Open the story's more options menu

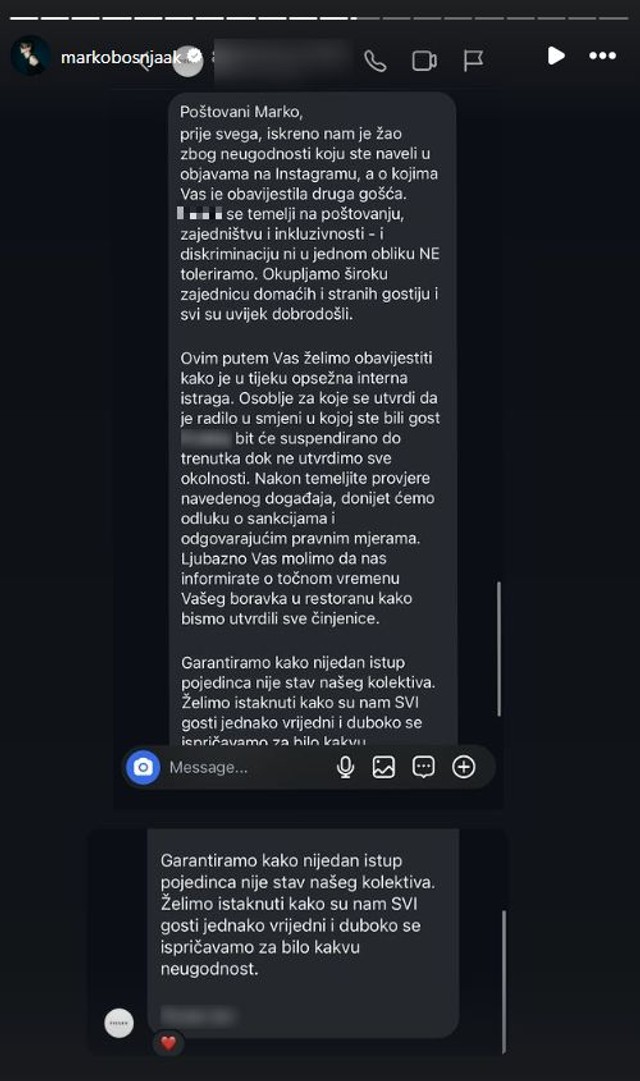click(602, 56)
